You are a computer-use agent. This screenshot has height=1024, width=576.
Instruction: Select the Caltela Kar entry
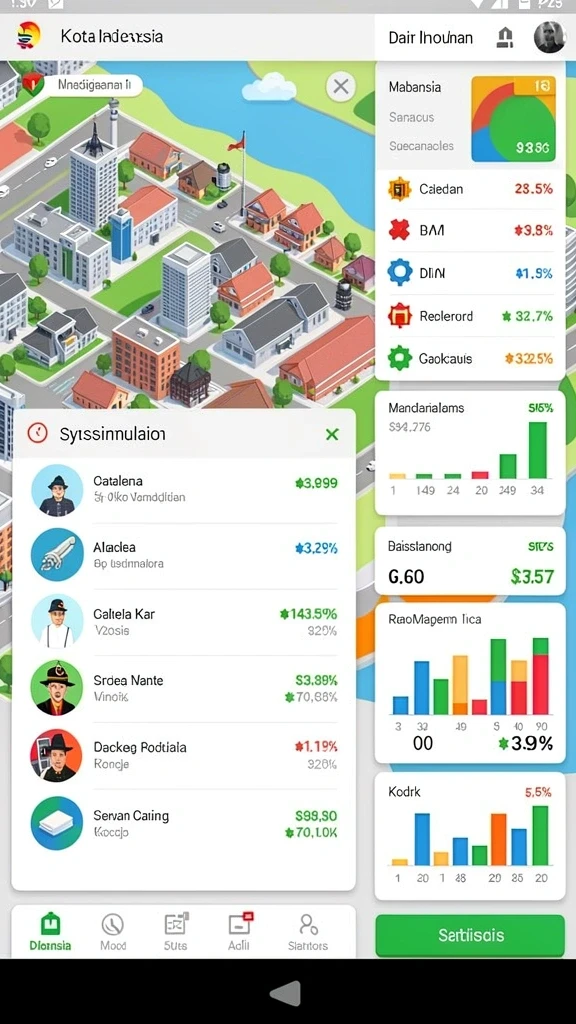tap(184, 622)
